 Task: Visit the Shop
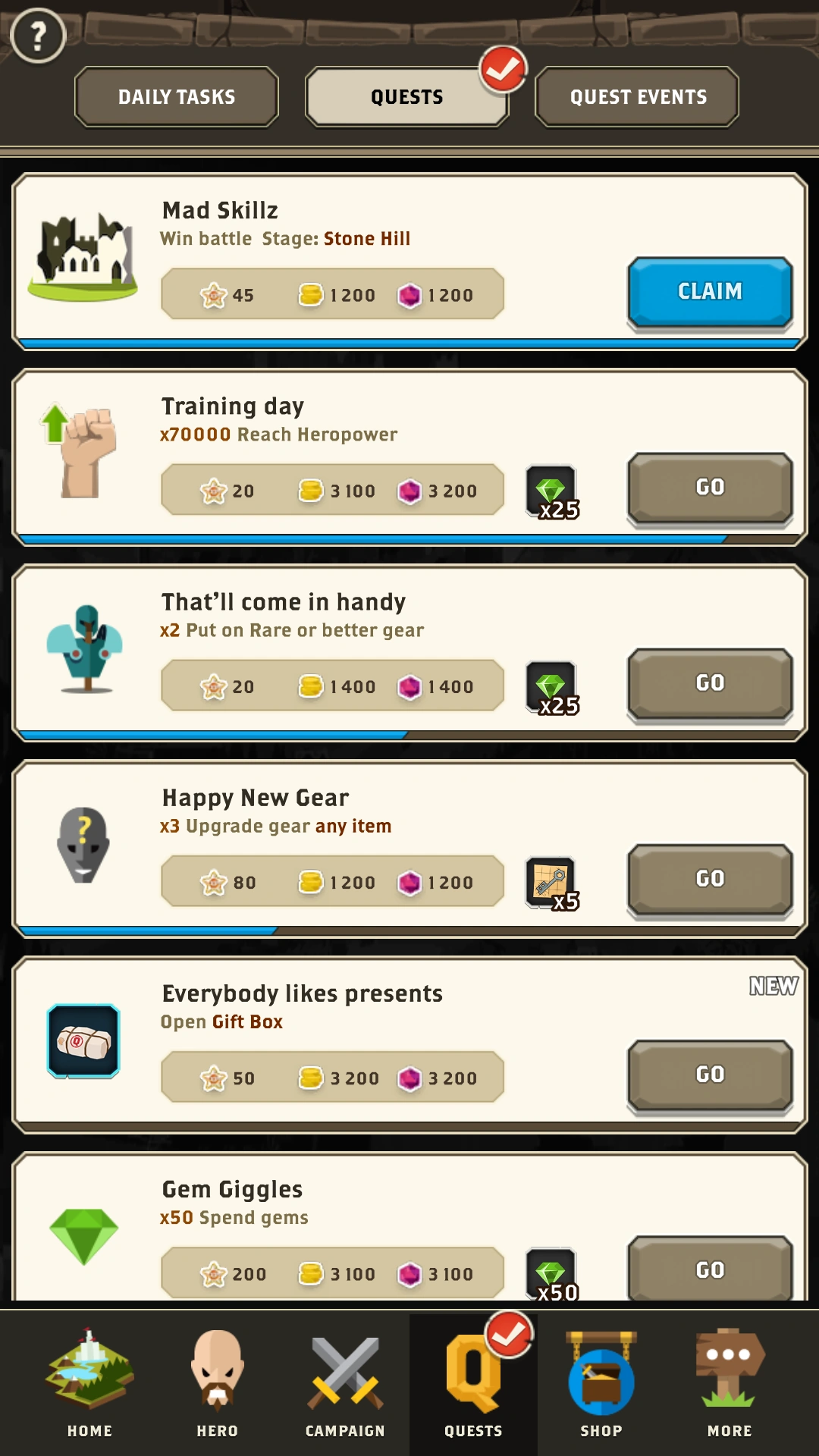click(601, 1383)
